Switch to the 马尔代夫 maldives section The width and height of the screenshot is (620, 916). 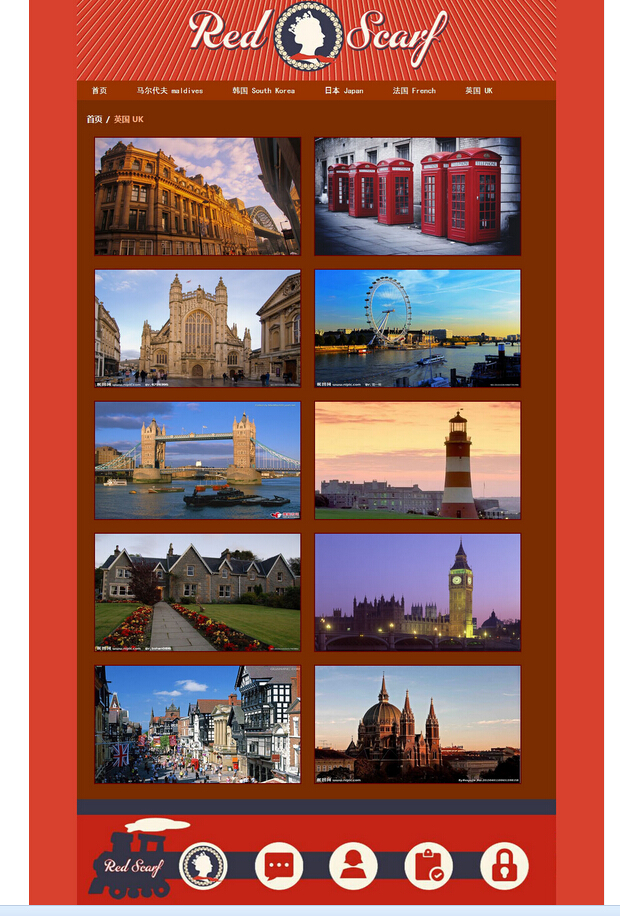170,91
